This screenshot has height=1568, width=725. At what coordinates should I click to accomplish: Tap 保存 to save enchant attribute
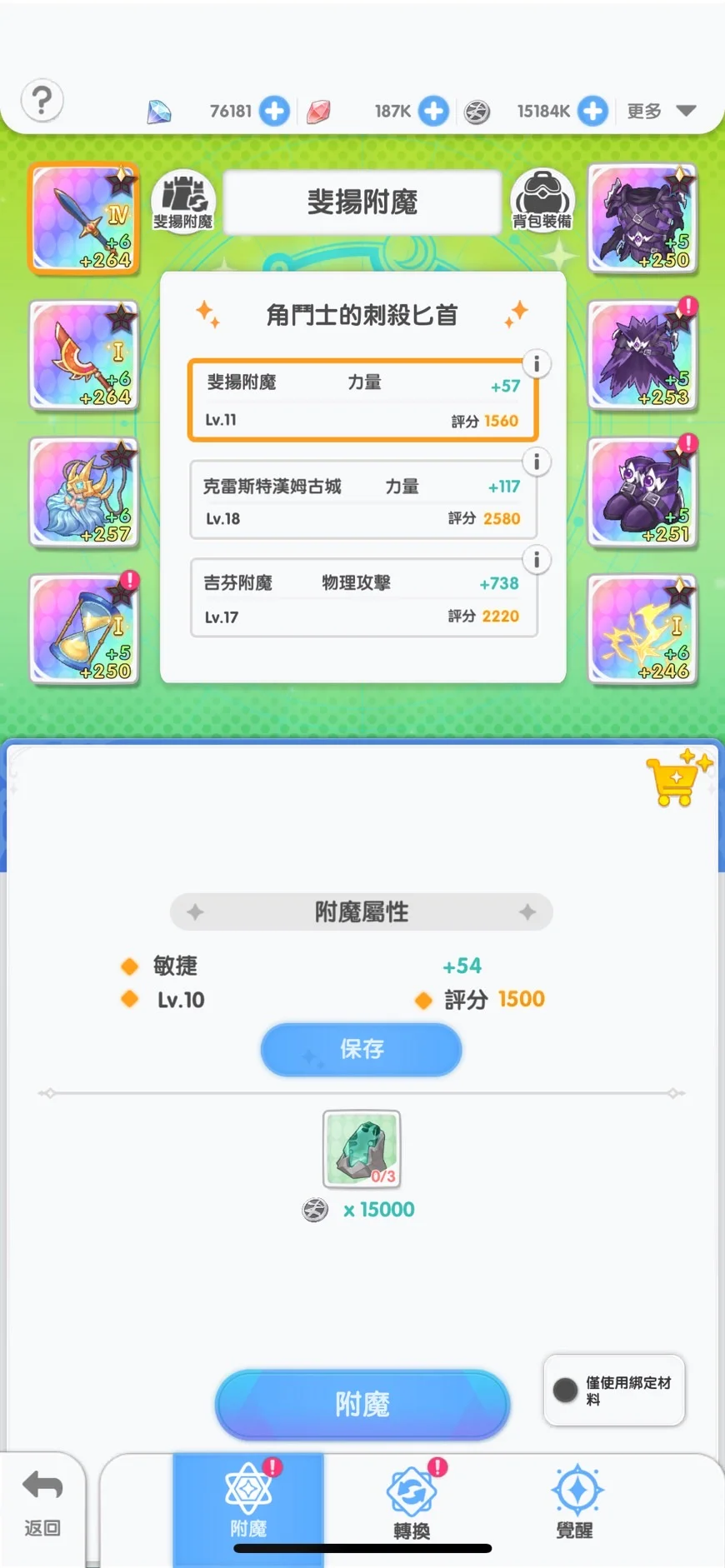[x=362, y=1049]
